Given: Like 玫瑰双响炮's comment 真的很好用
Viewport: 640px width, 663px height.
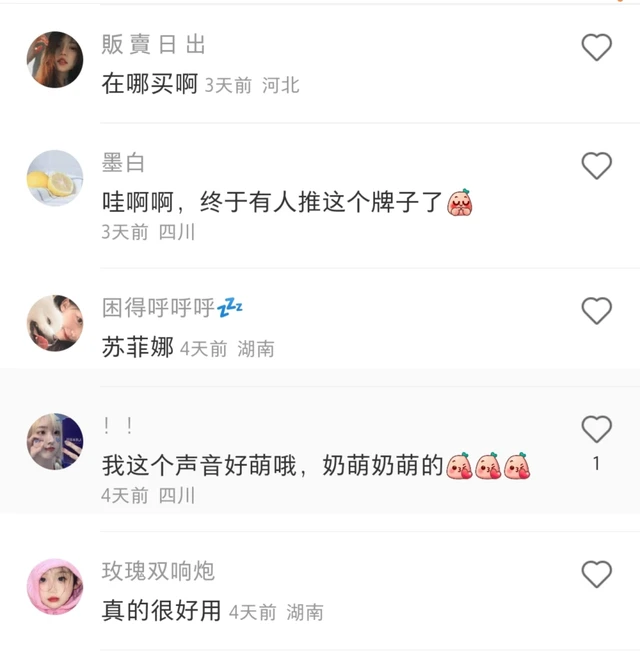Looking at the screenshot, I should [x=596, y=574].
